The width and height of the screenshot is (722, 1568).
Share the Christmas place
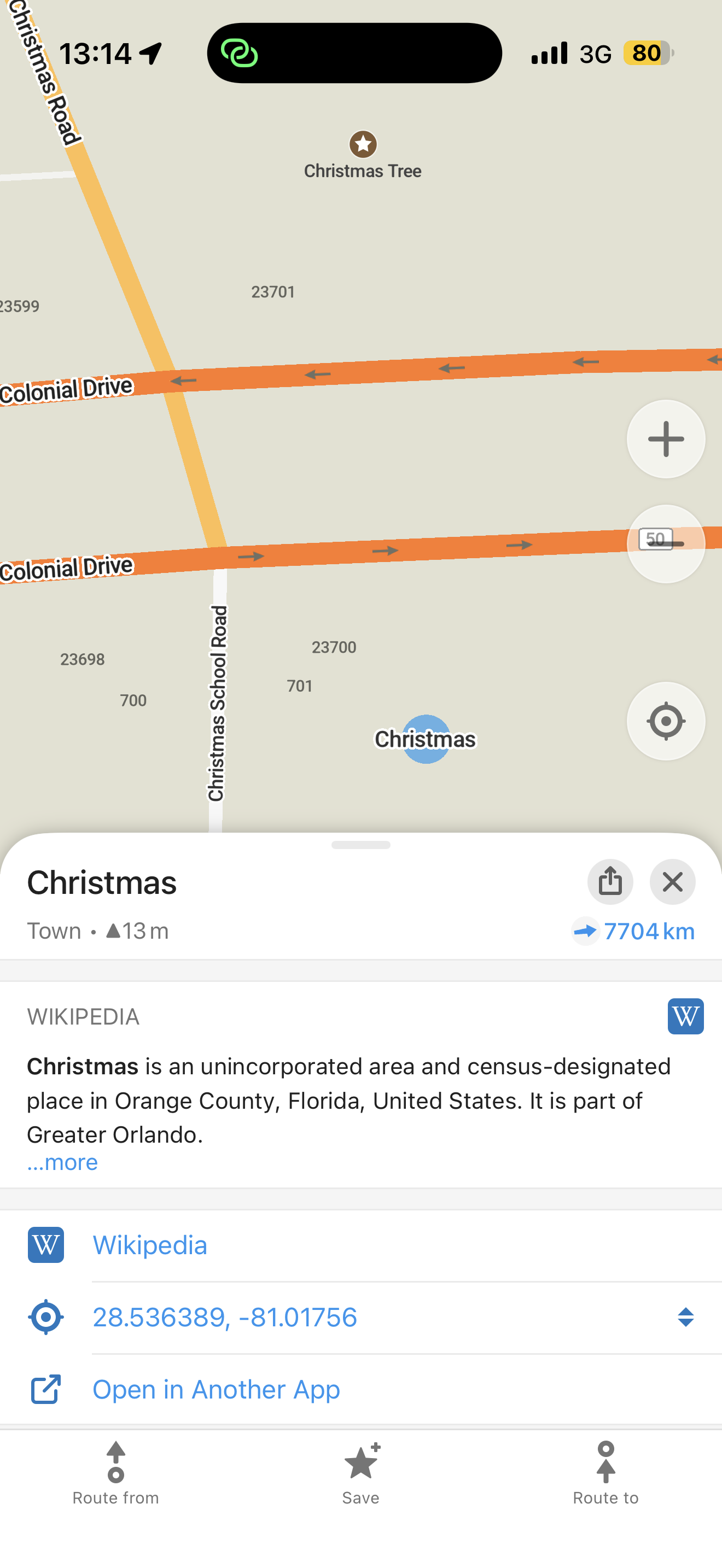(610, 881)
